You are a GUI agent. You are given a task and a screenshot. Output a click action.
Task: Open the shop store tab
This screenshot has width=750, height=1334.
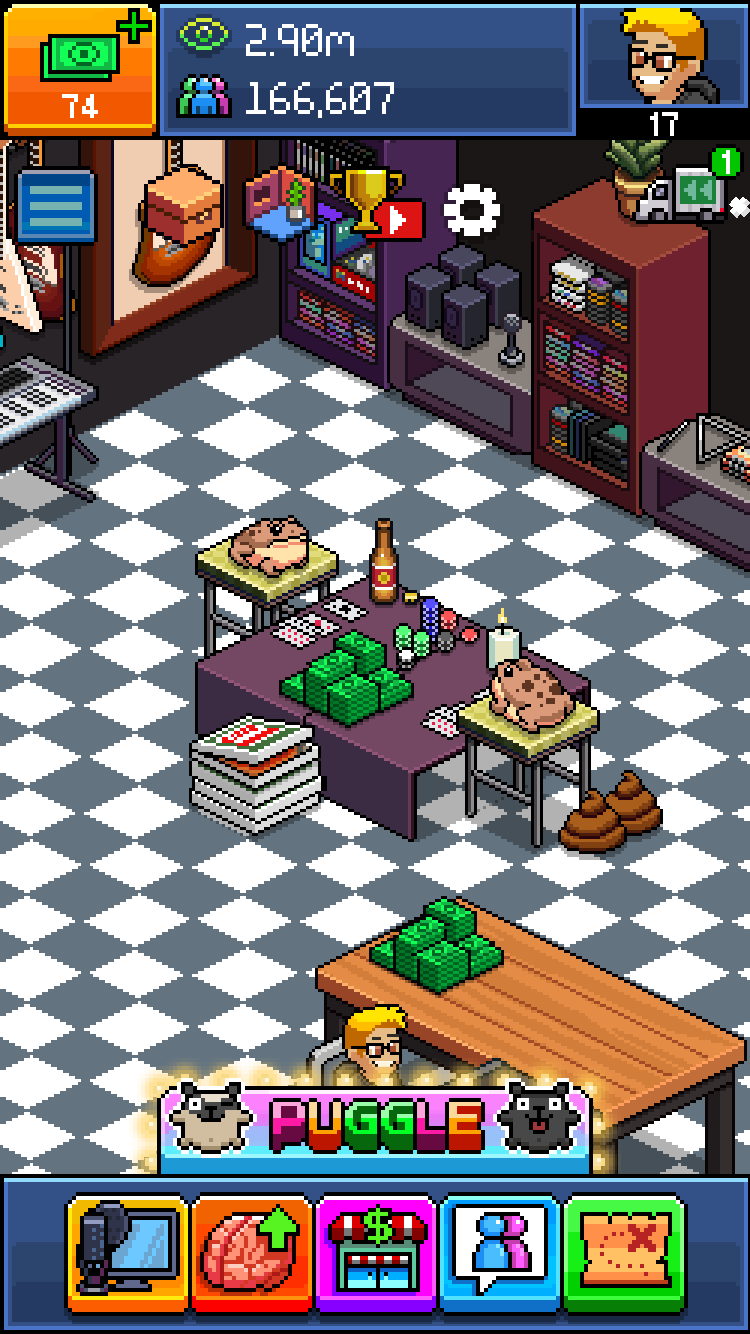coord(376,1253)
